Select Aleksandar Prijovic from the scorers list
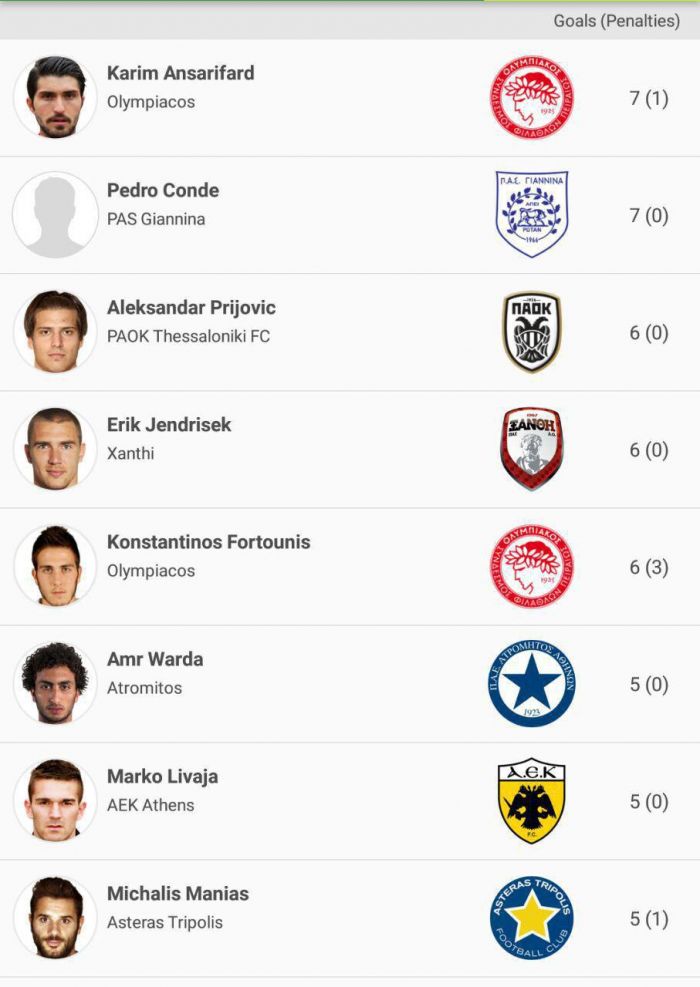Viewport: 700px width, 987px height. [x=191, y=308]
